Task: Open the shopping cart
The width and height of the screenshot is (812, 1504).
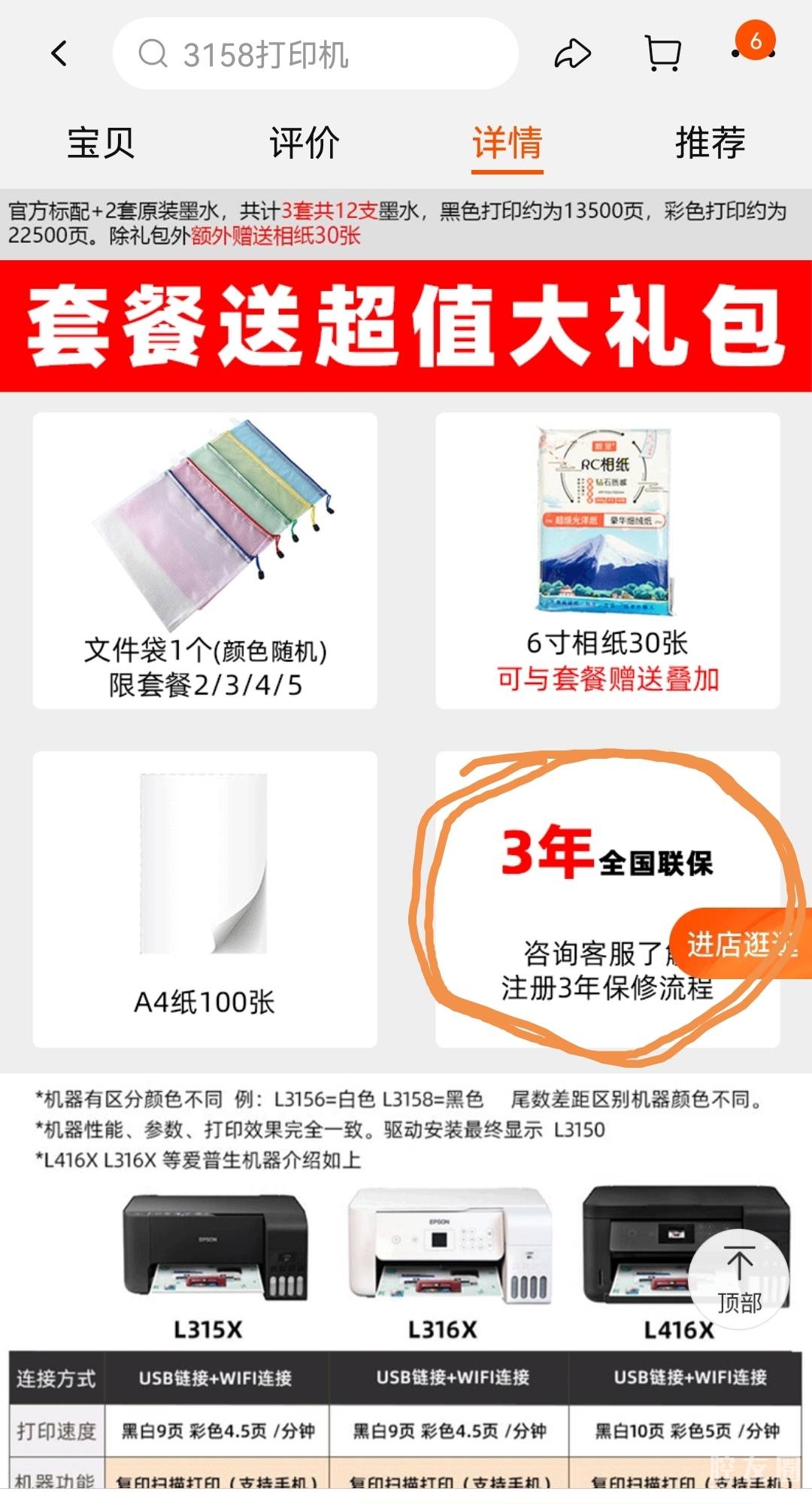Action: point(663,54)
